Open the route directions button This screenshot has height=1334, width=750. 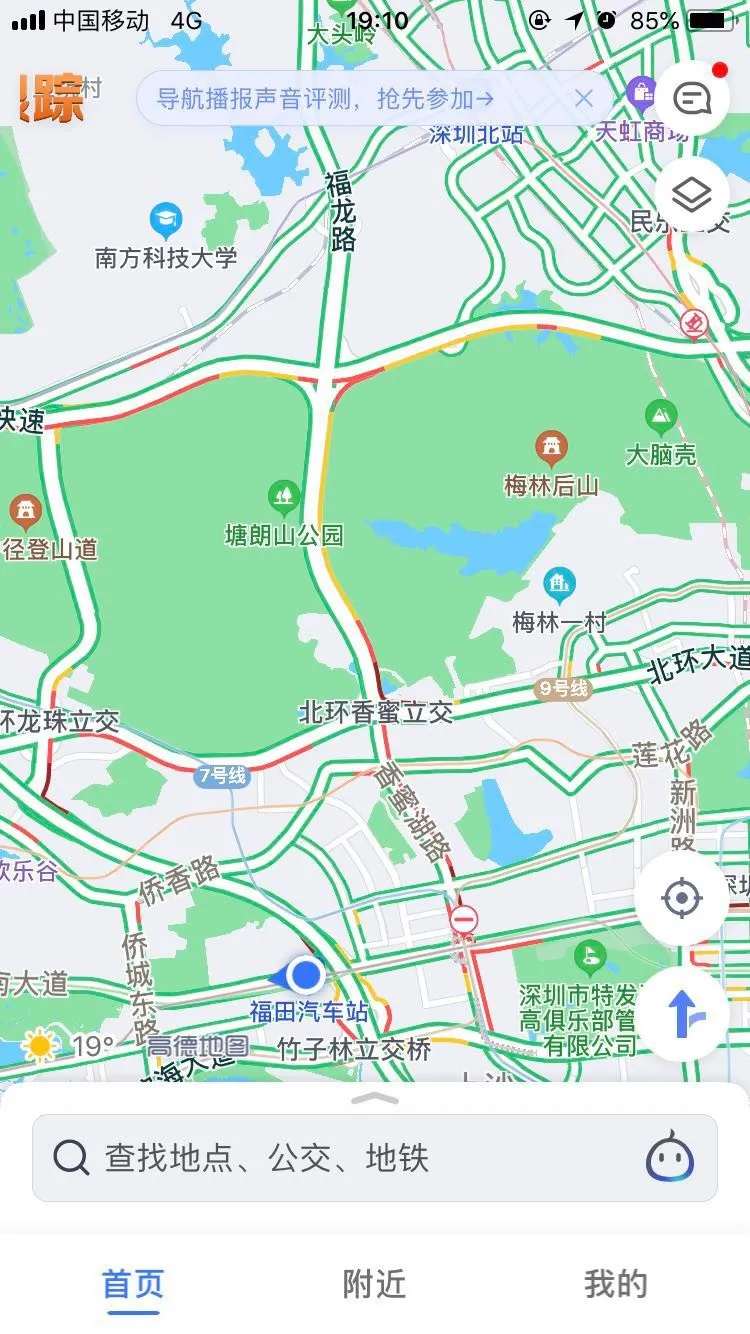point(682,1014)
